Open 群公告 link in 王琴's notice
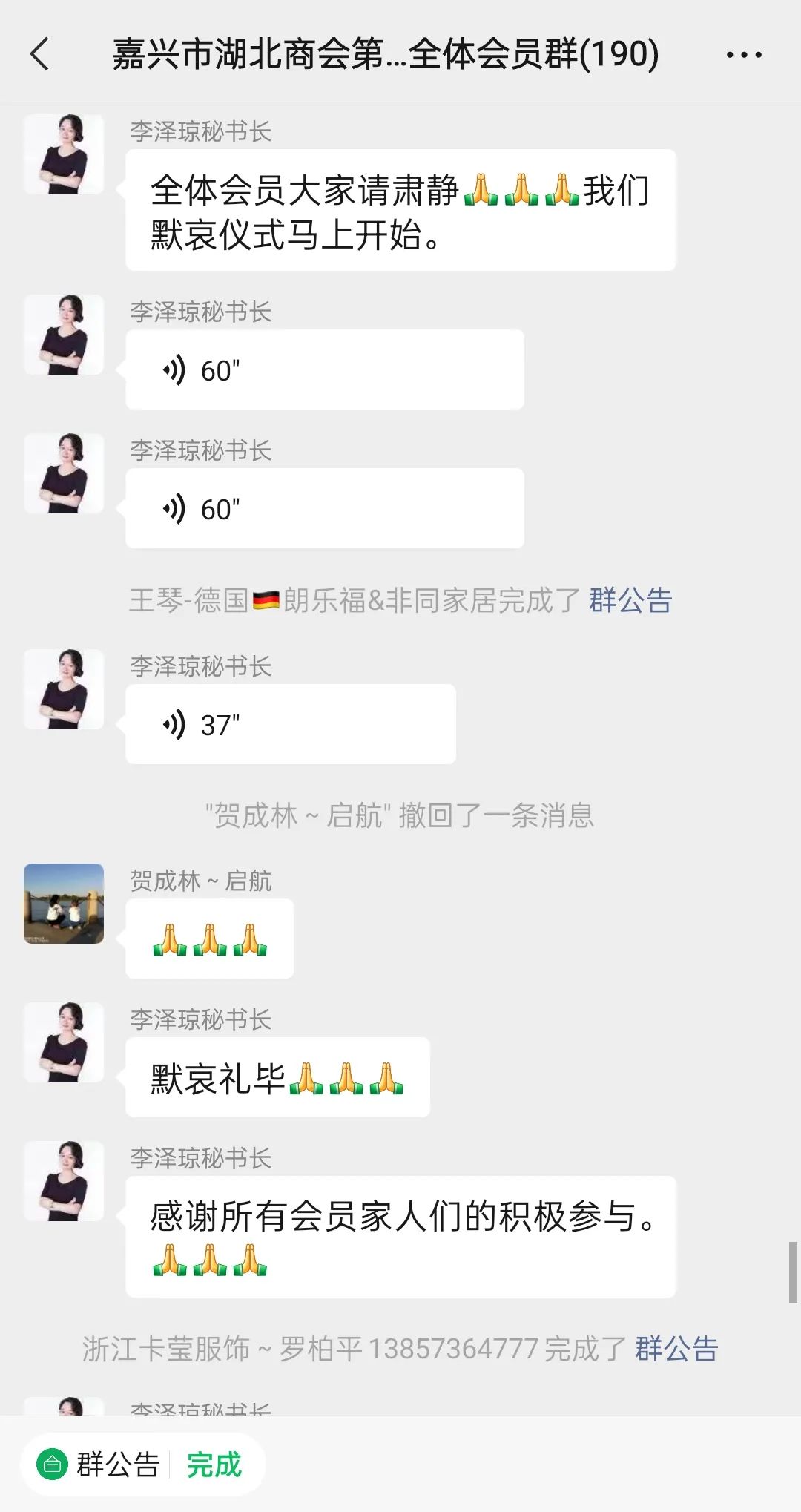Viewport: 801px width, 1512px height. point(630,600)
